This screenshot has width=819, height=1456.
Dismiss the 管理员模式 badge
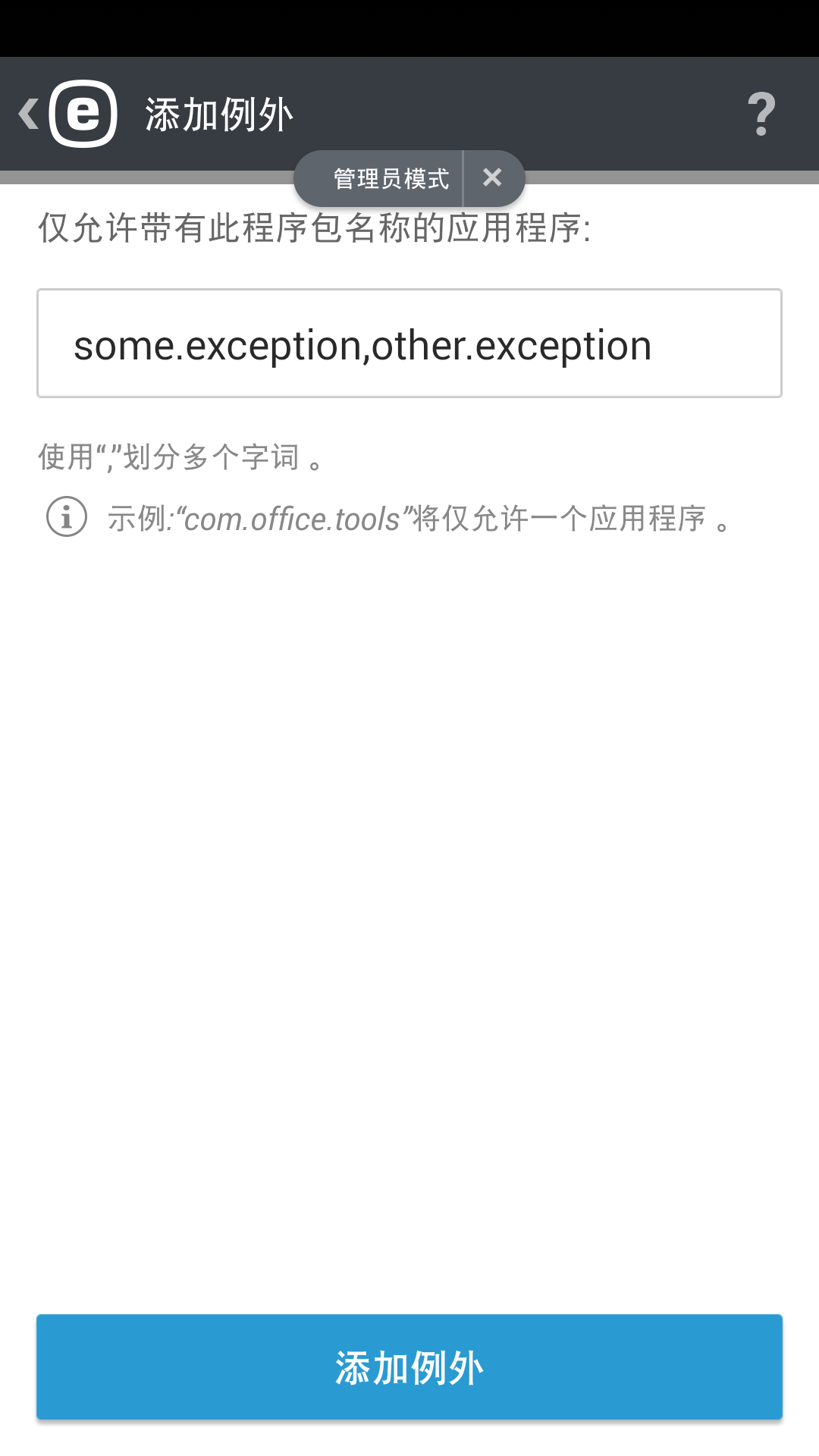click(x=493, y=178)
